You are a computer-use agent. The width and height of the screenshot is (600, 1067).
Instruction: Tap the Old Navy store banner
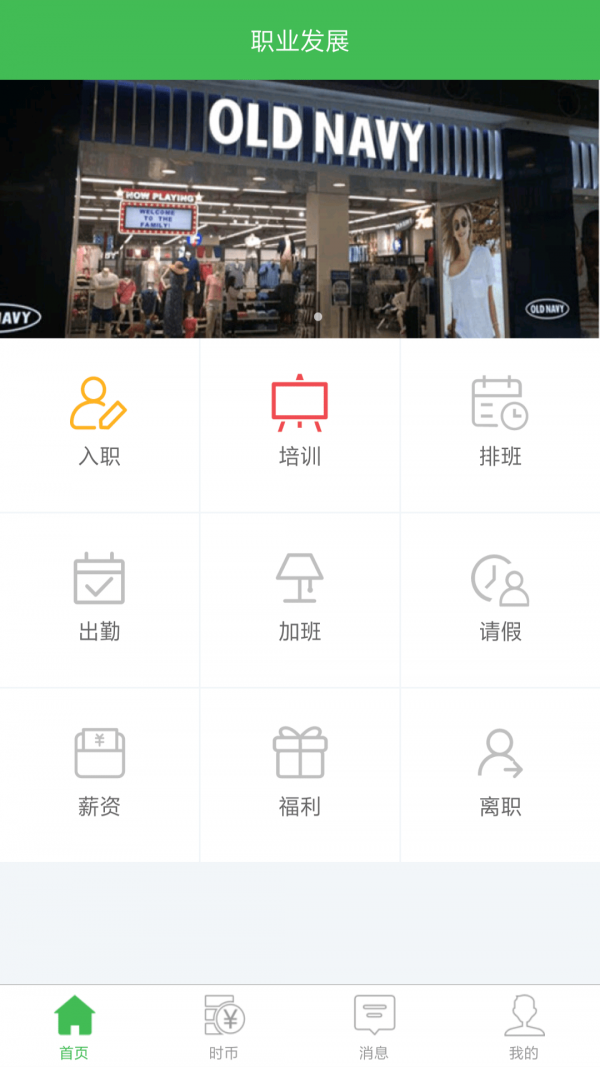click(300, 208)
